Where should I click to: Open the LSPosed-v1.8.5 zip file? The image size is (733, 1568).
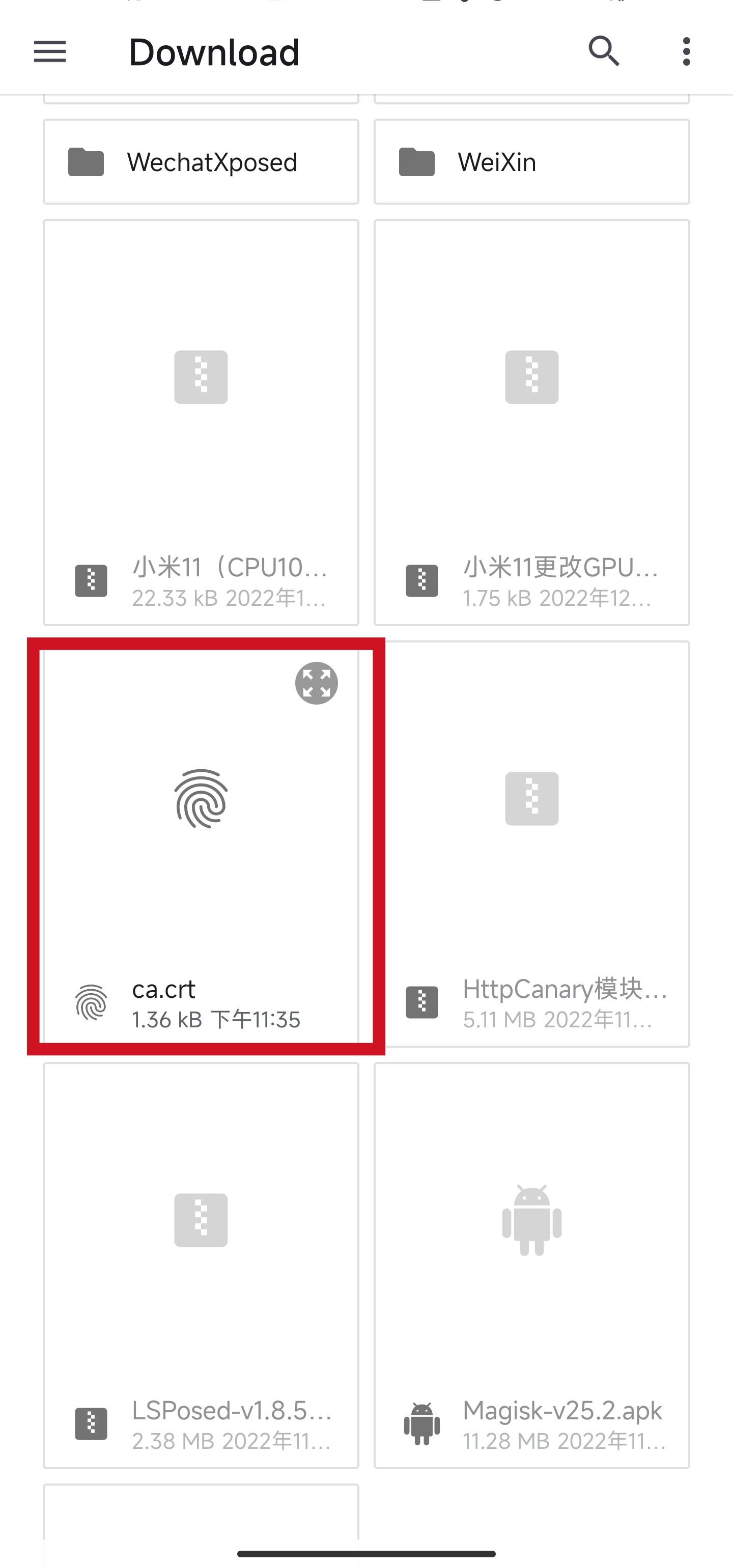(201, 1265)
